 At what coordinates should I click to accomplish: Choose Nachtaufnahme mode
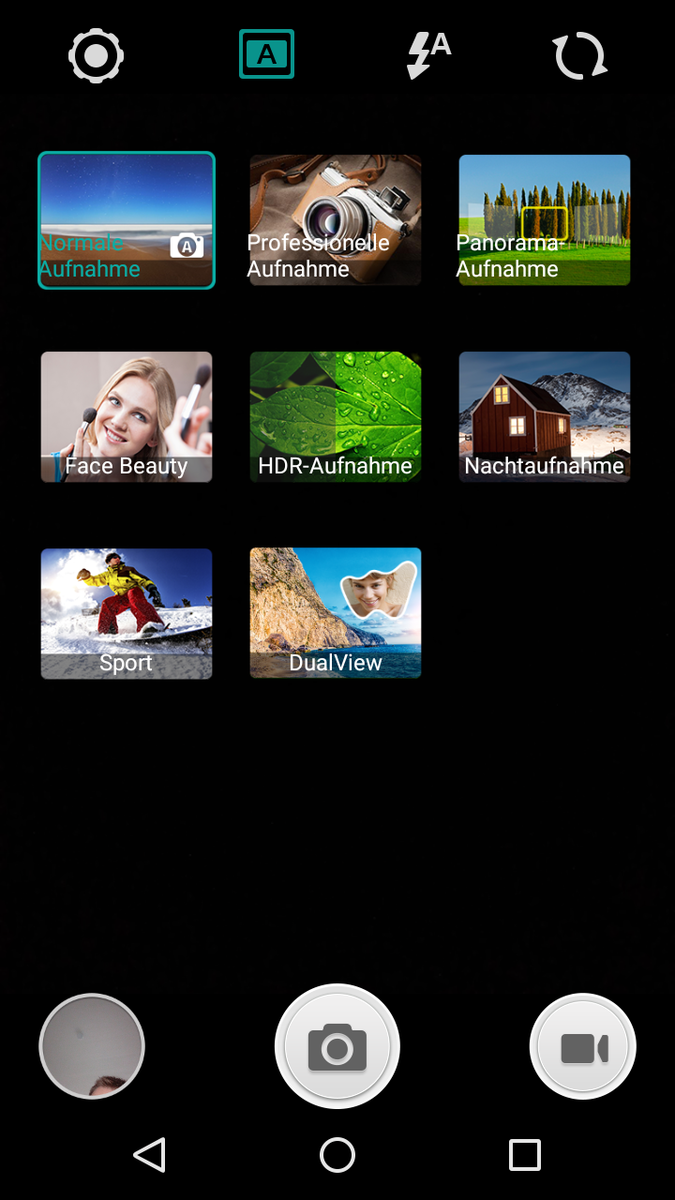pos(544,417)
